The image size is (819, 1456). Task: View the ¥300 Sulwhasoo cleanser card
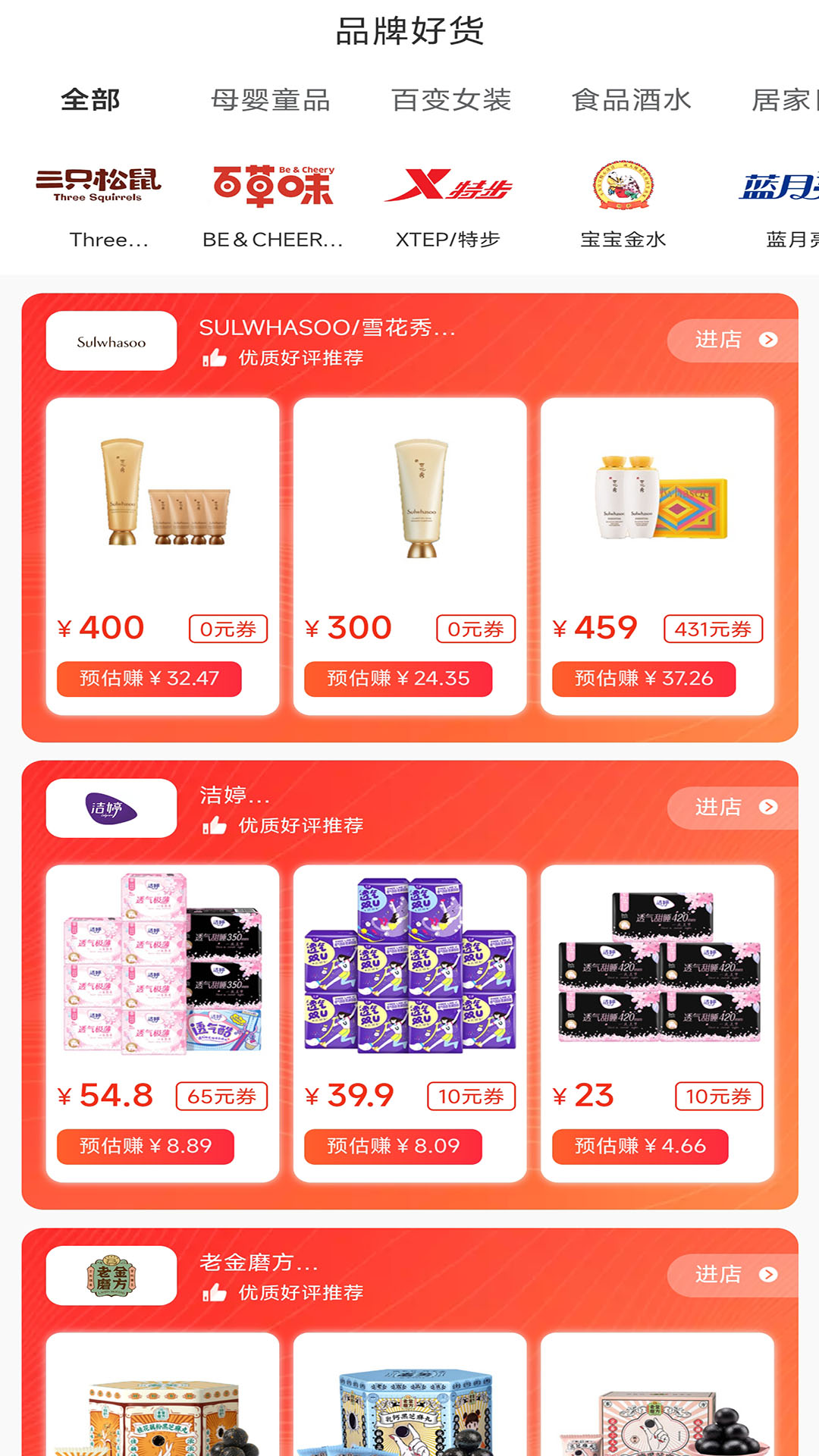(409, 556)
